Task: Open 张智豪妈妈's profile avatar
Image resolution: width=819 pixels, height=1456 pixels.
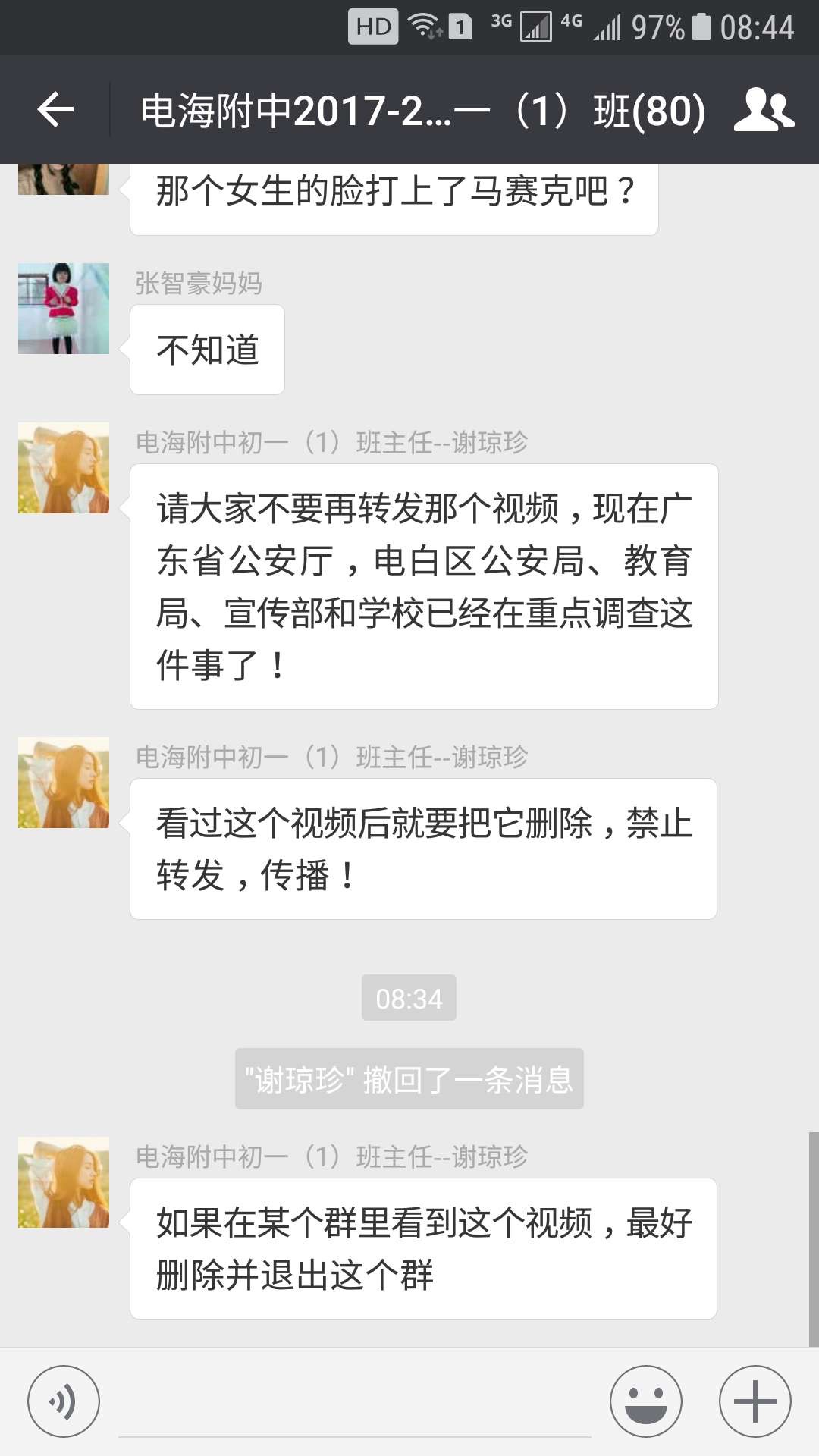Action: click(x=64, y=309)
